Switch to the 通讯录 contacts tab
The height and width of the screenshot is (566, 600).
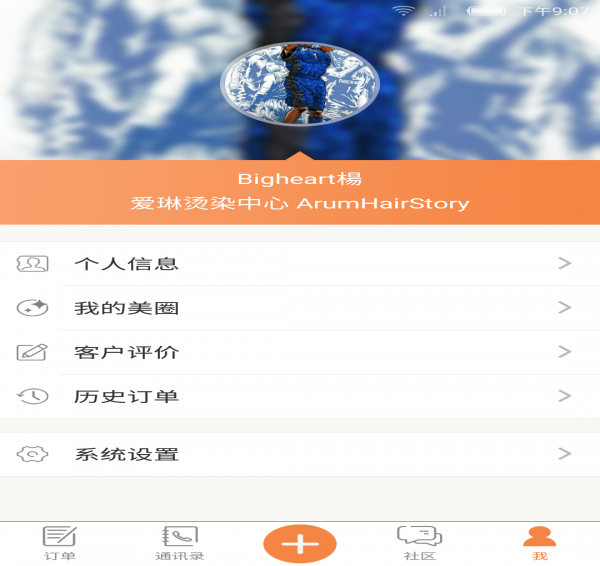click(180, 543)
